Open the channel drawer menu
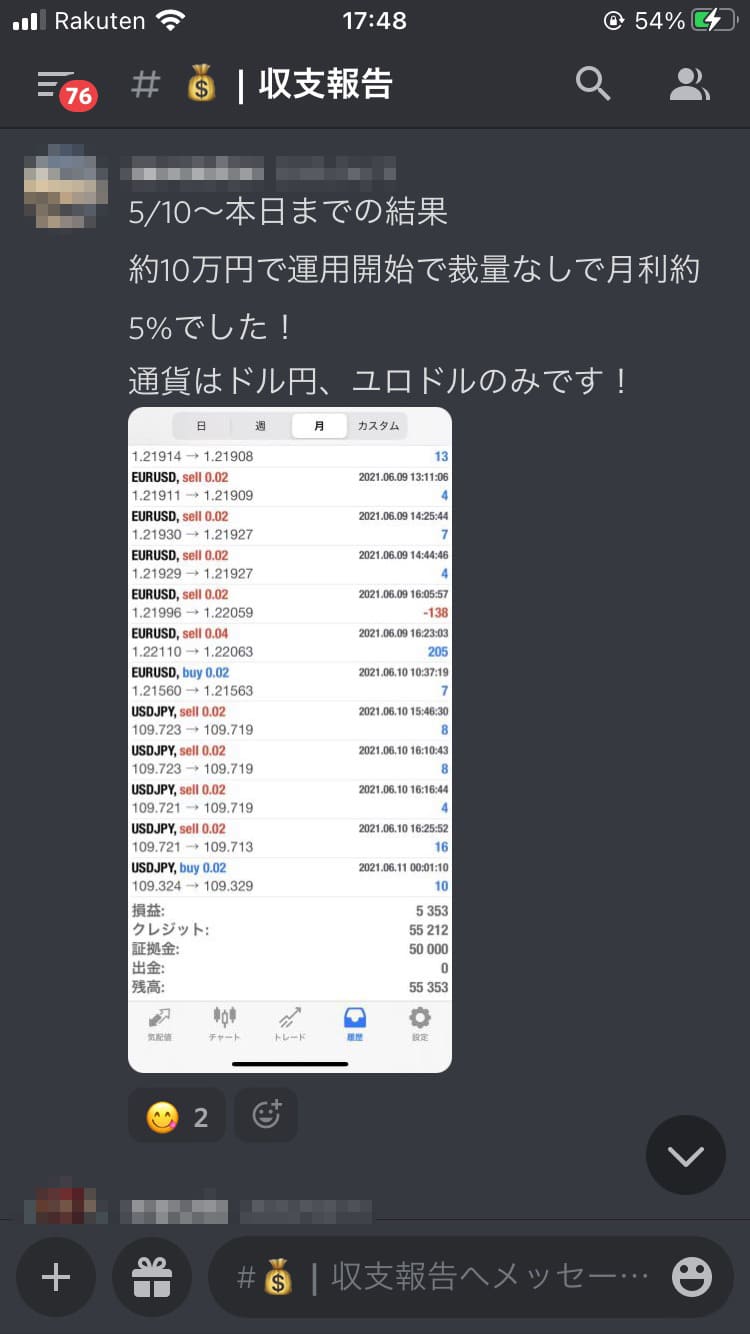750x1334 pixels. pyautogui.click(x=55, y=85)
